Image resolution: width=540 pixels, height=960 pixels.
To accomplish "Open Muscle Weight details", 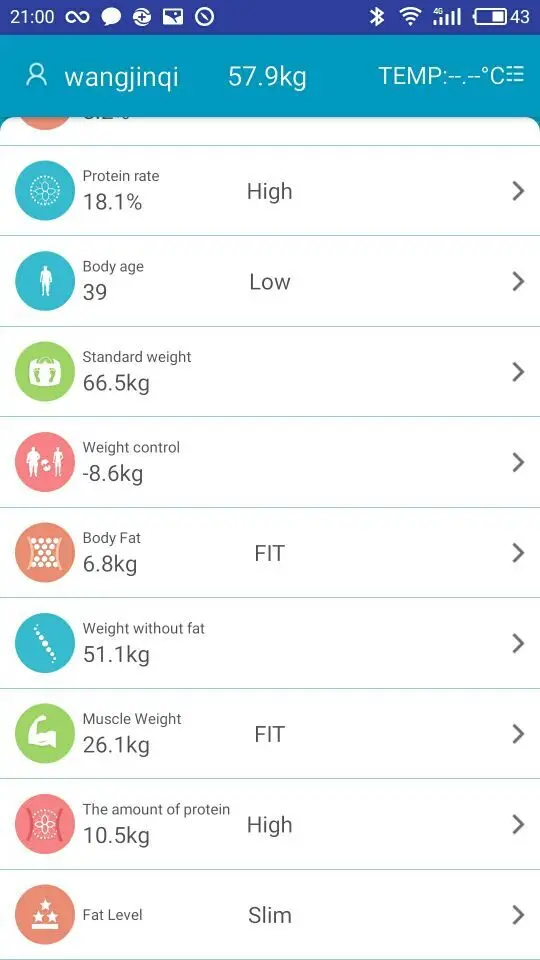I will 270,734.
